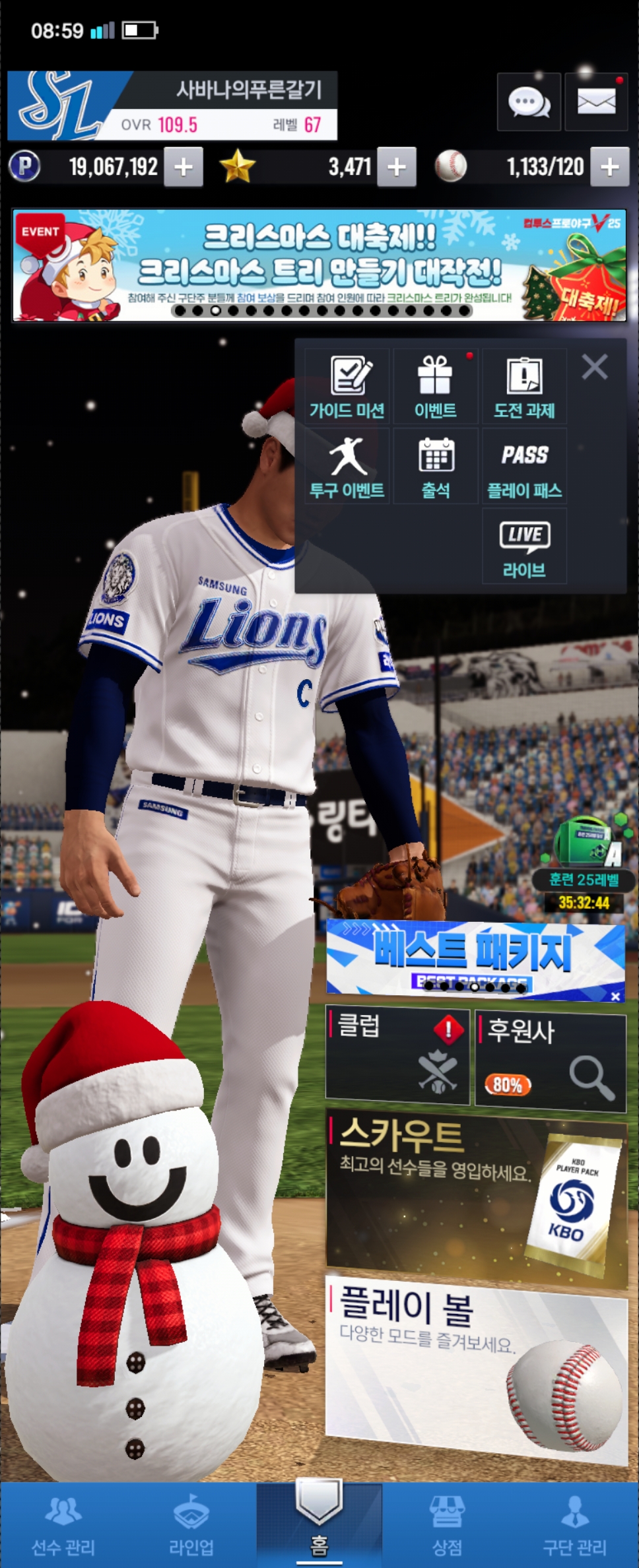Open 출석 attendance calendar

click(x=436, y=467)
